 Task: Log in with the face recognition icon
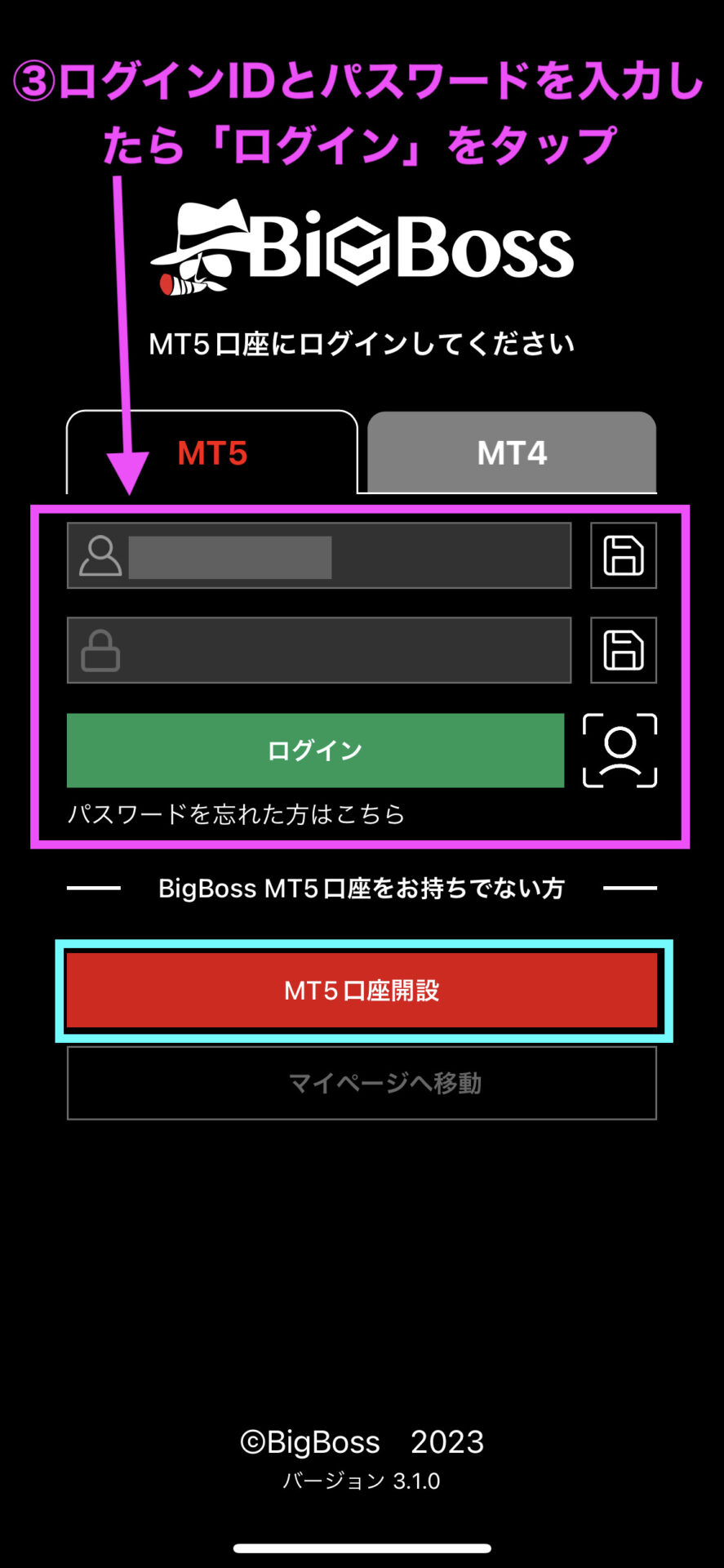620,751
